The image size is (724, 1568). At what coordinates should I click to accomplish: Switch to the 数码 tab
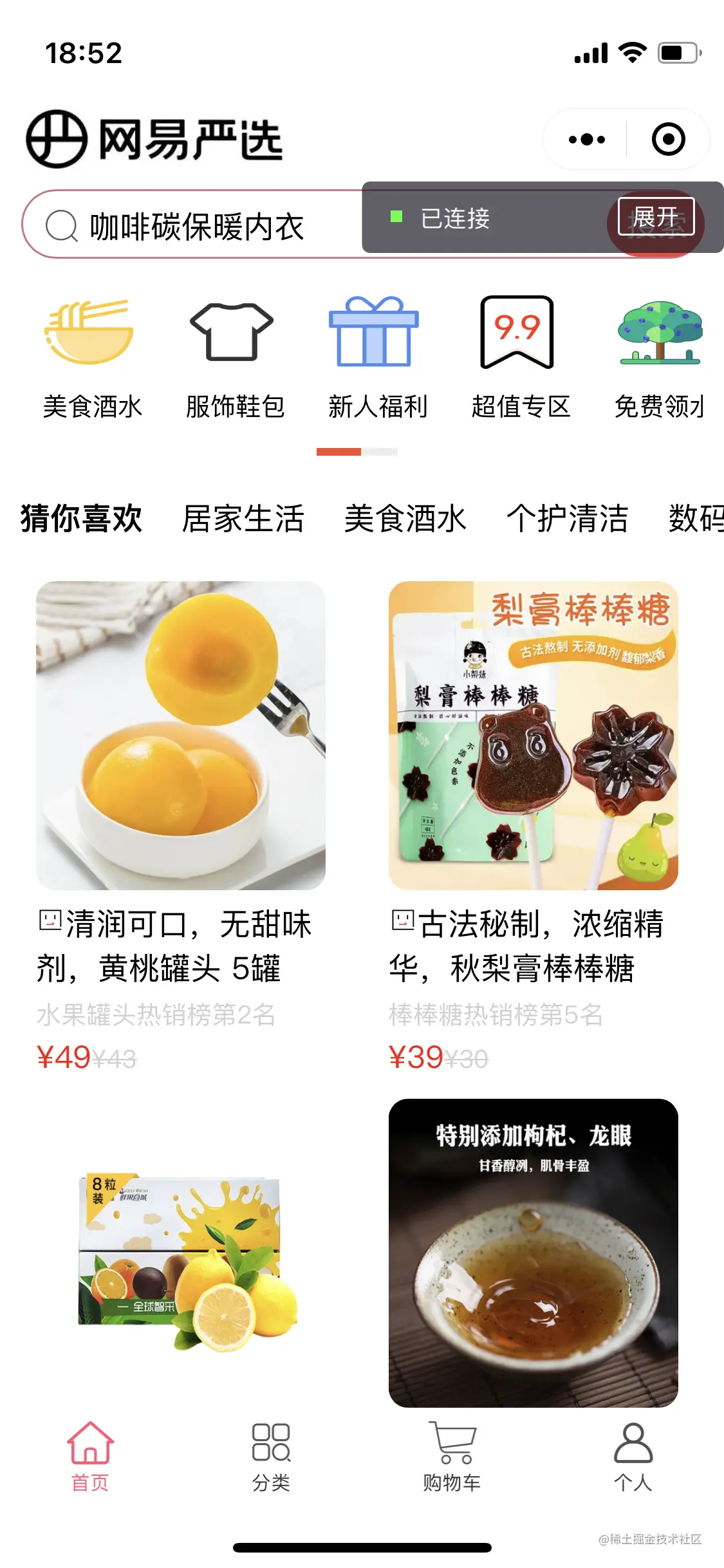[696, 519]
